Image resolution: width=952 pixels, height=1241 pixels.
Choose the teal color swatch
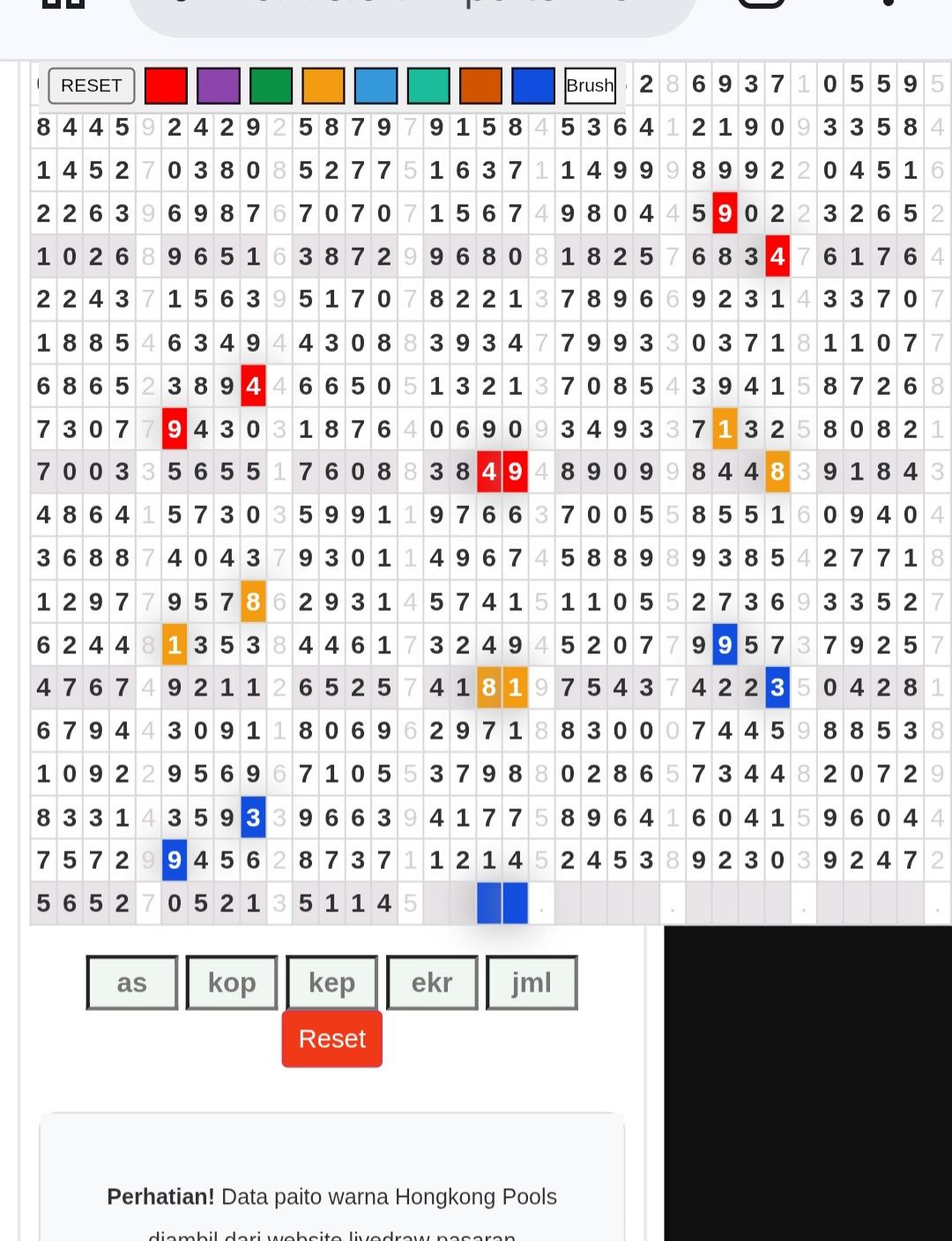pos(428,85)
